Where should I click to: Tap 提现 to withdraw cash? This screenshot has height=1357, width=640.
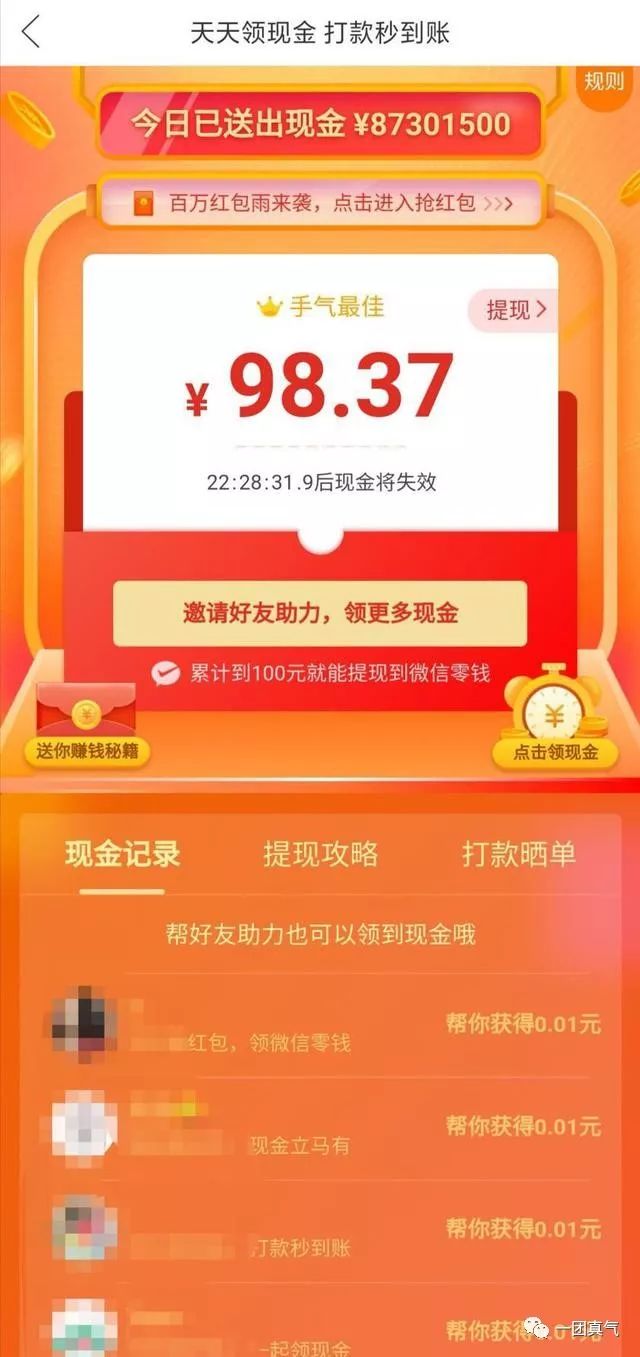pos(516,310)
